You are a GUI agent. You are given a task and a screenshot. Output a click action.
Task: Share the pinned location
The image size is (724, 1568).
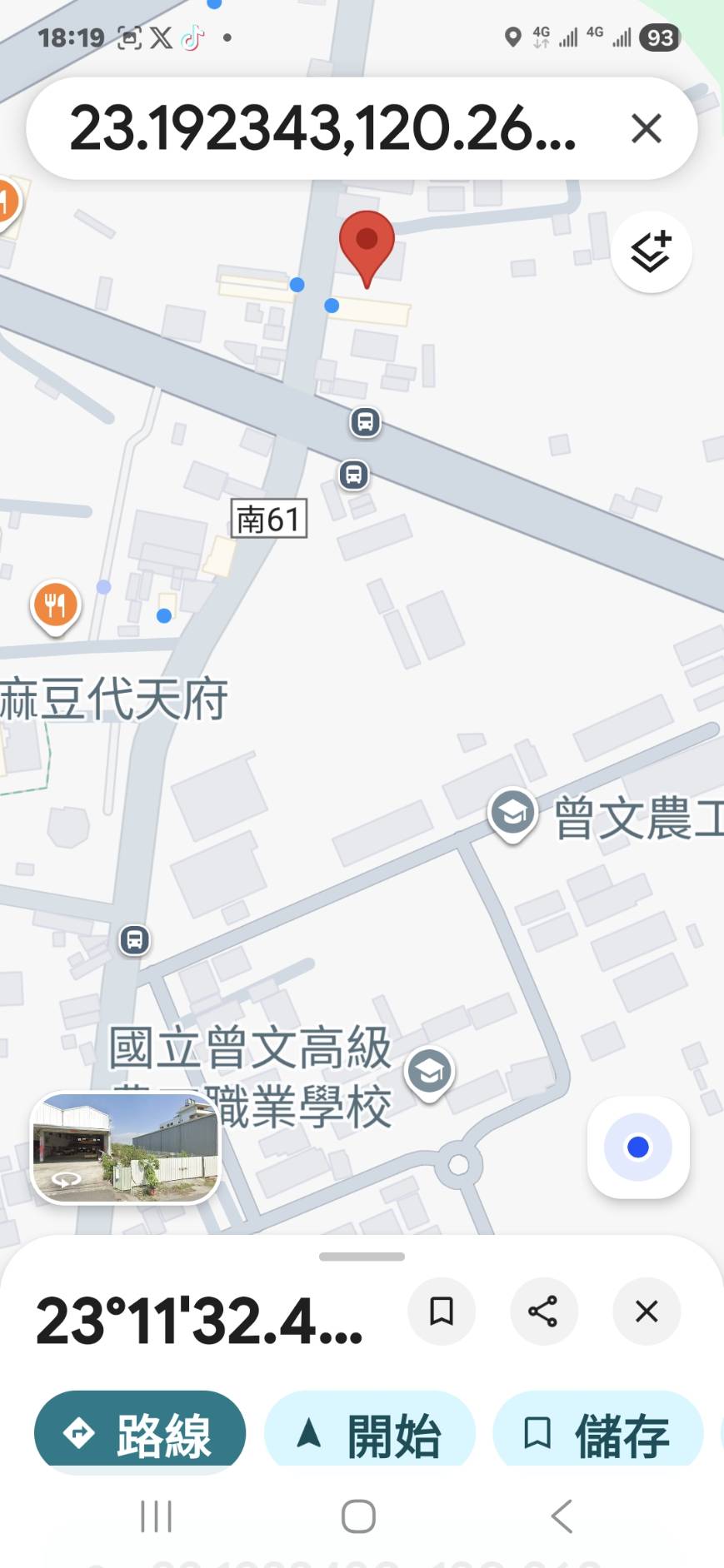tap(542, 1312)
